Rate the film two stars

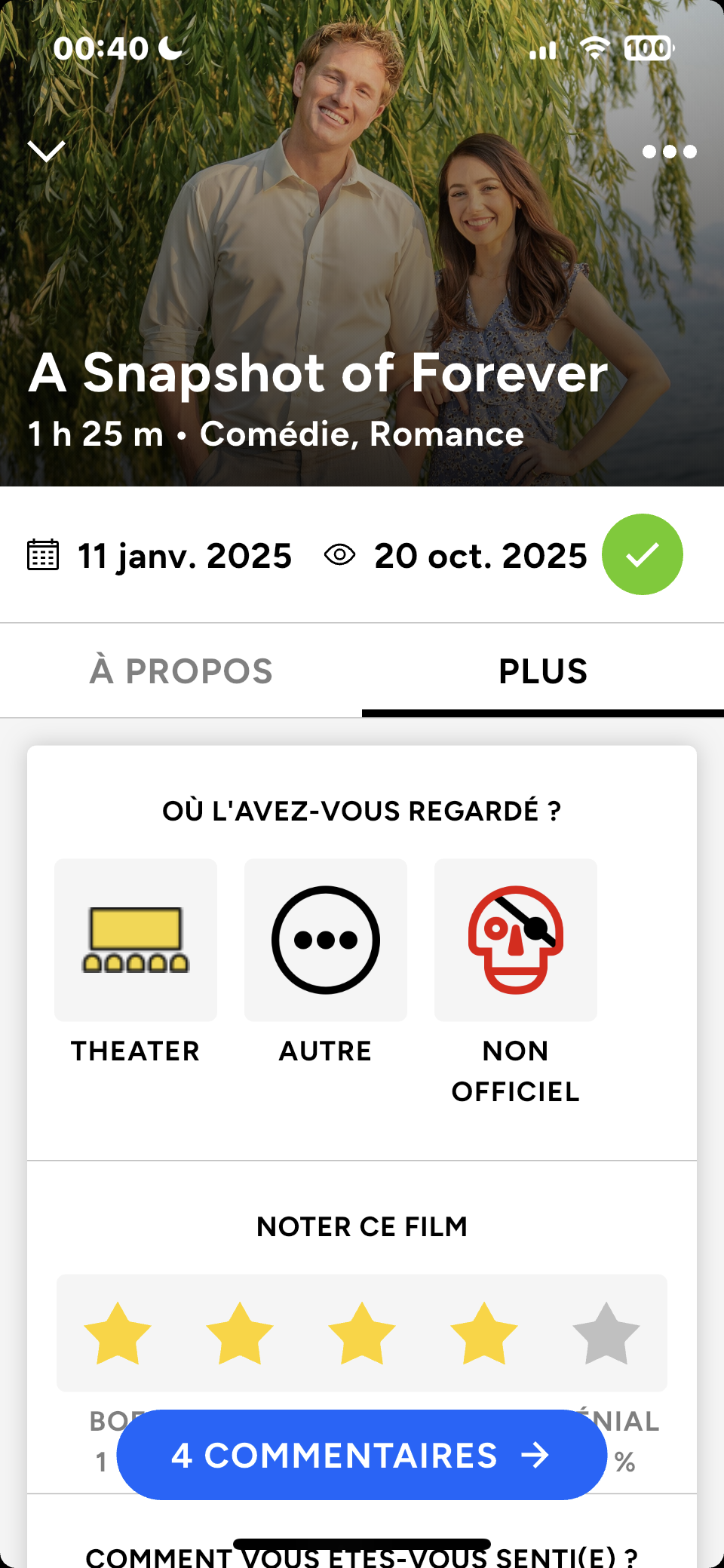pyautogui.click(x=240, y=1333)
